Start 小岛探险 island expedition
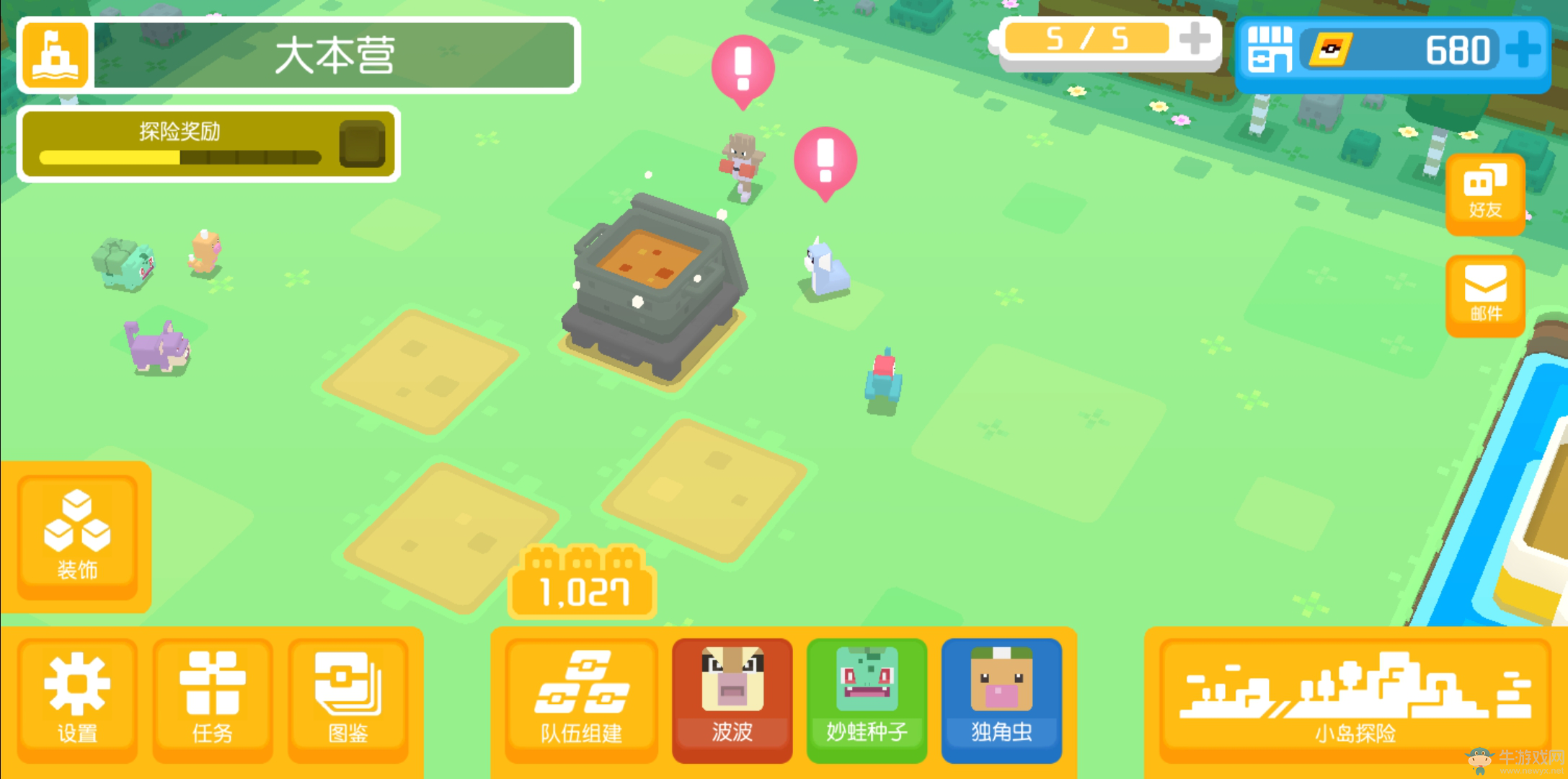The height and width of the screenshot is (779, 1568). [x=1355, y=698]
